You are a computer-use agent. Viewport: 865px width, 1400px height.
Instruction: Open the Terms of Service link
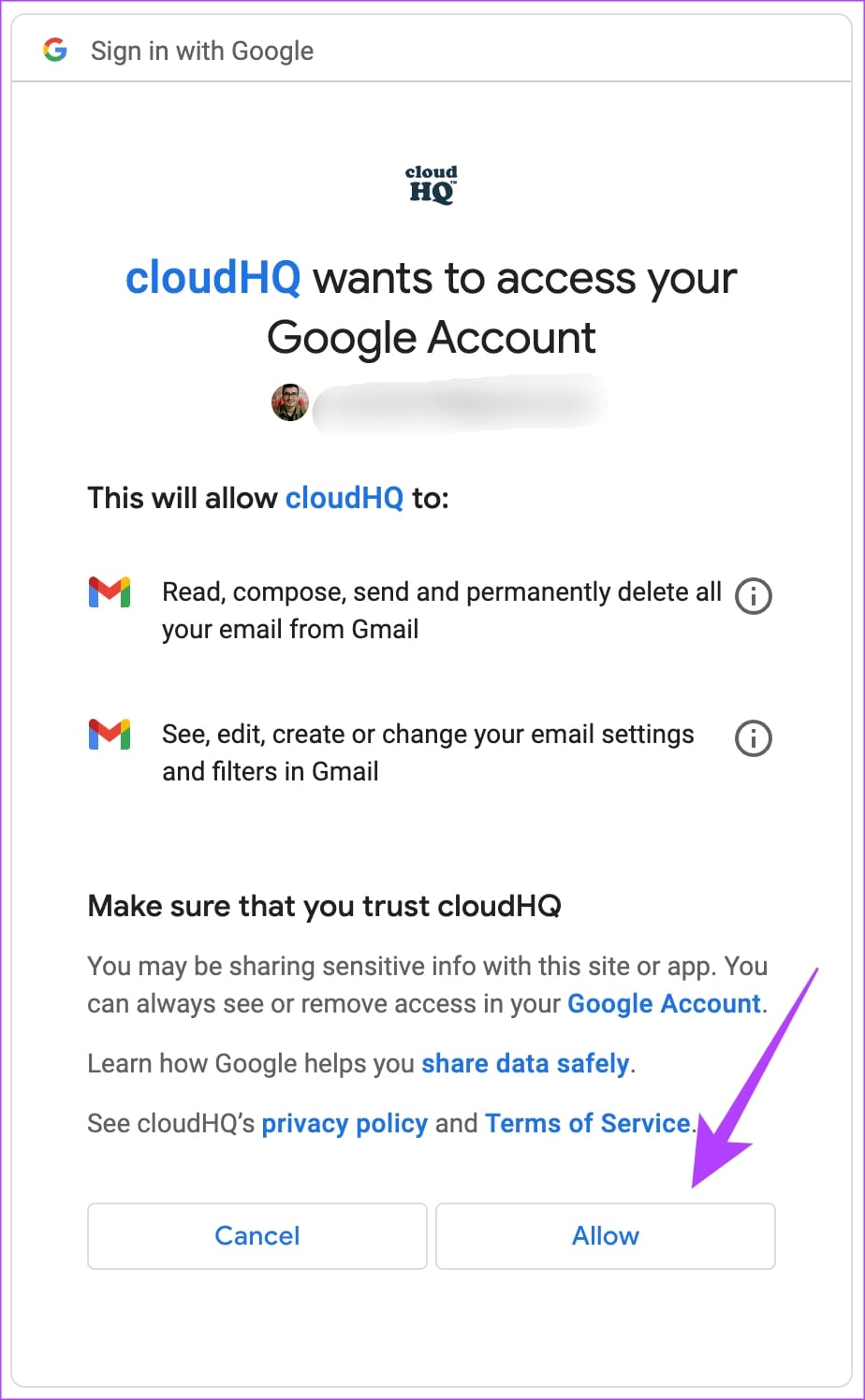coord(588,1123)
